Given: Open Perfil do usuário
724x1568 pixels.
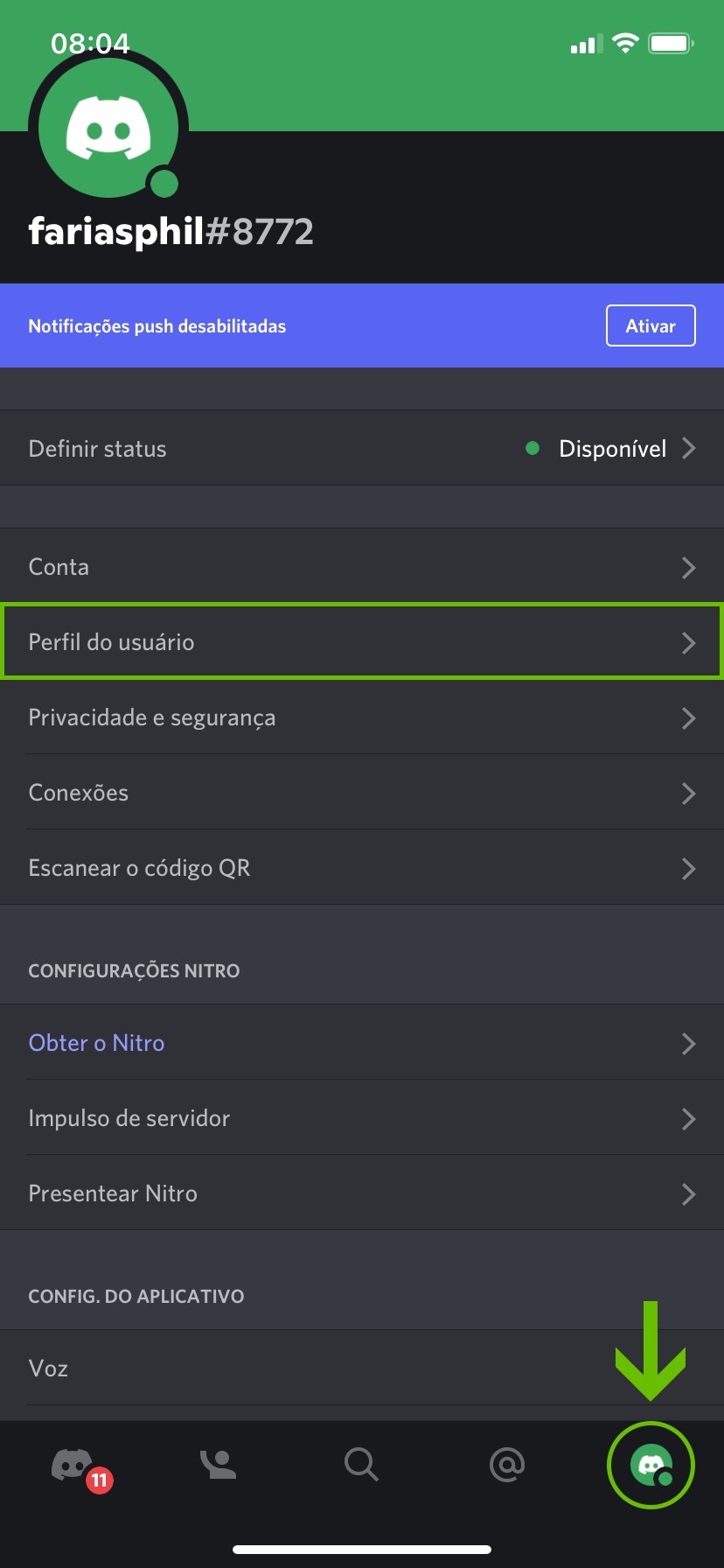Looking at the screenshot, I should 362,641.
